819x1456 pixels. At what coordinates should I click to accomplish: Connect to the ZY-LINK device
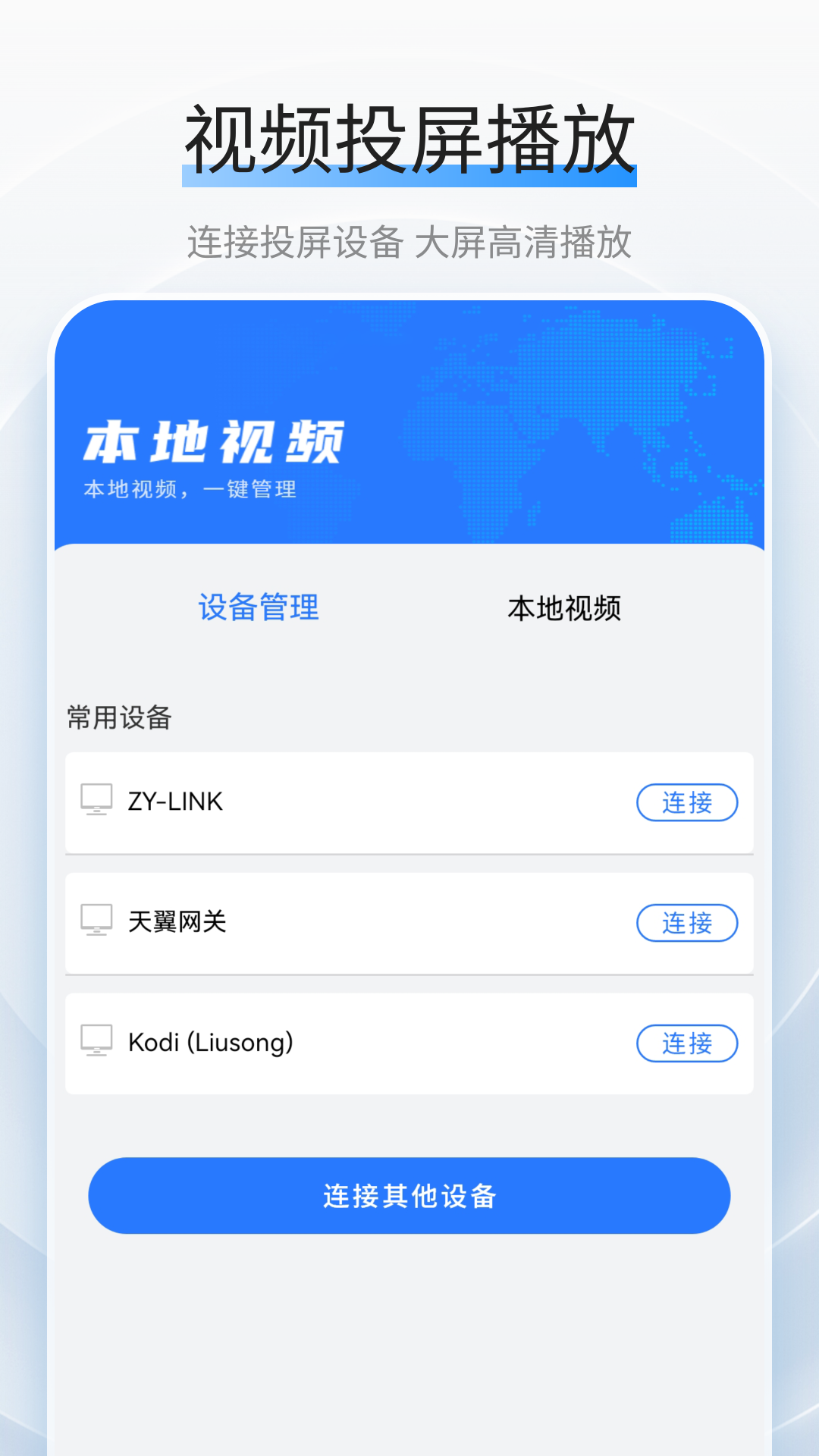pos(686,802)
